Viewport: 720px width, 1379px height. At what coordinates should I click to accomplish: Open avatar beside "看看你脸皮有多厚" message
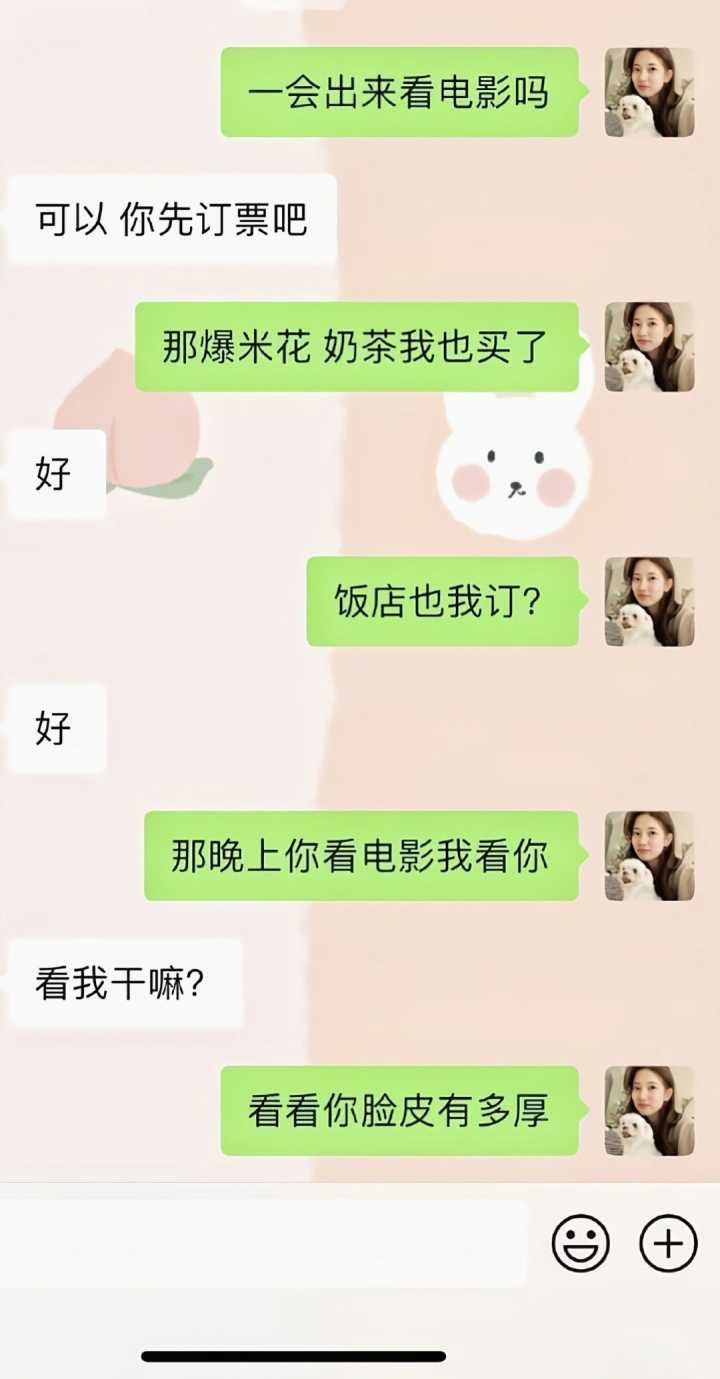pyautogui.click(x=649, y=1110)
